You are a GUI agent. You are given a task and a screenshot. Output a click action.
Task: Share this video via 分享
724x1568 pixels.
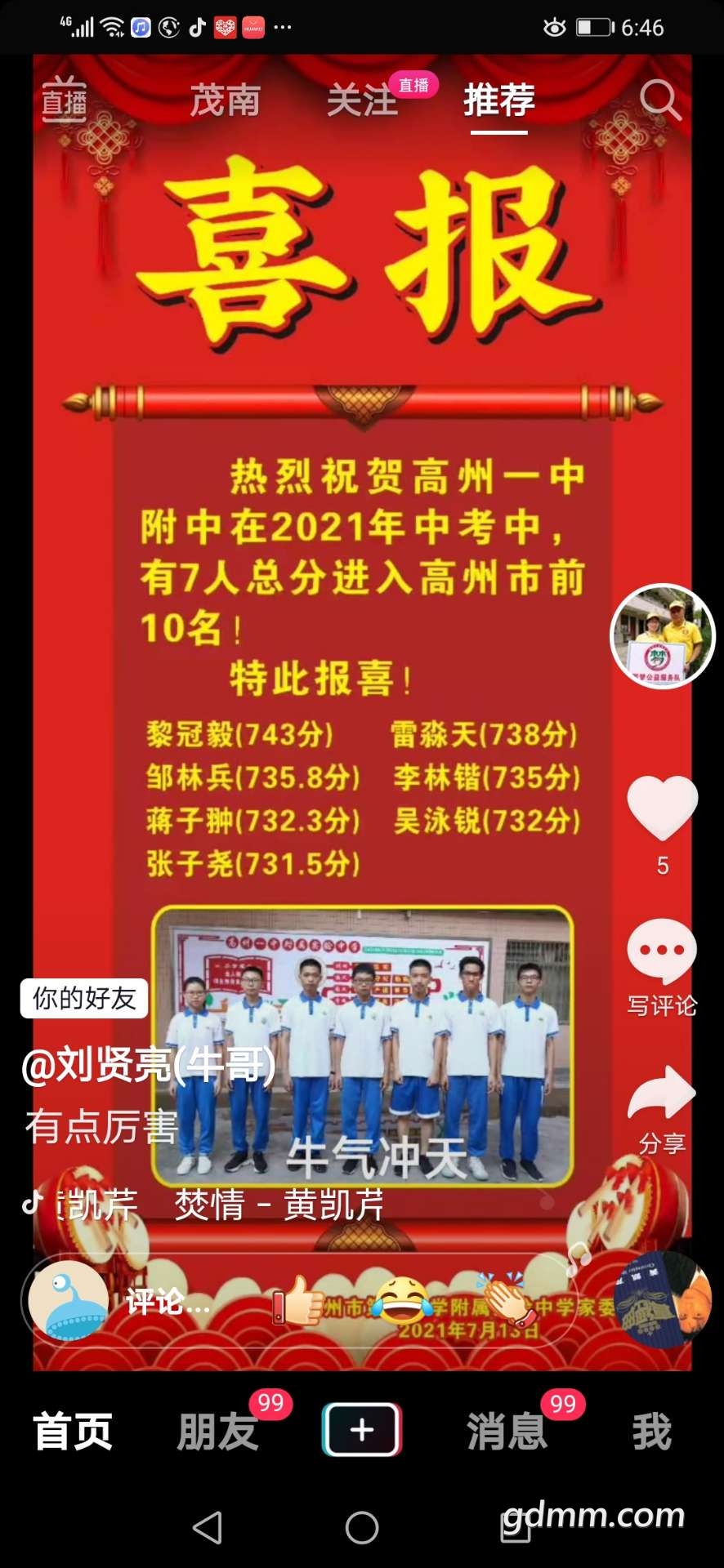point(662,1094)
